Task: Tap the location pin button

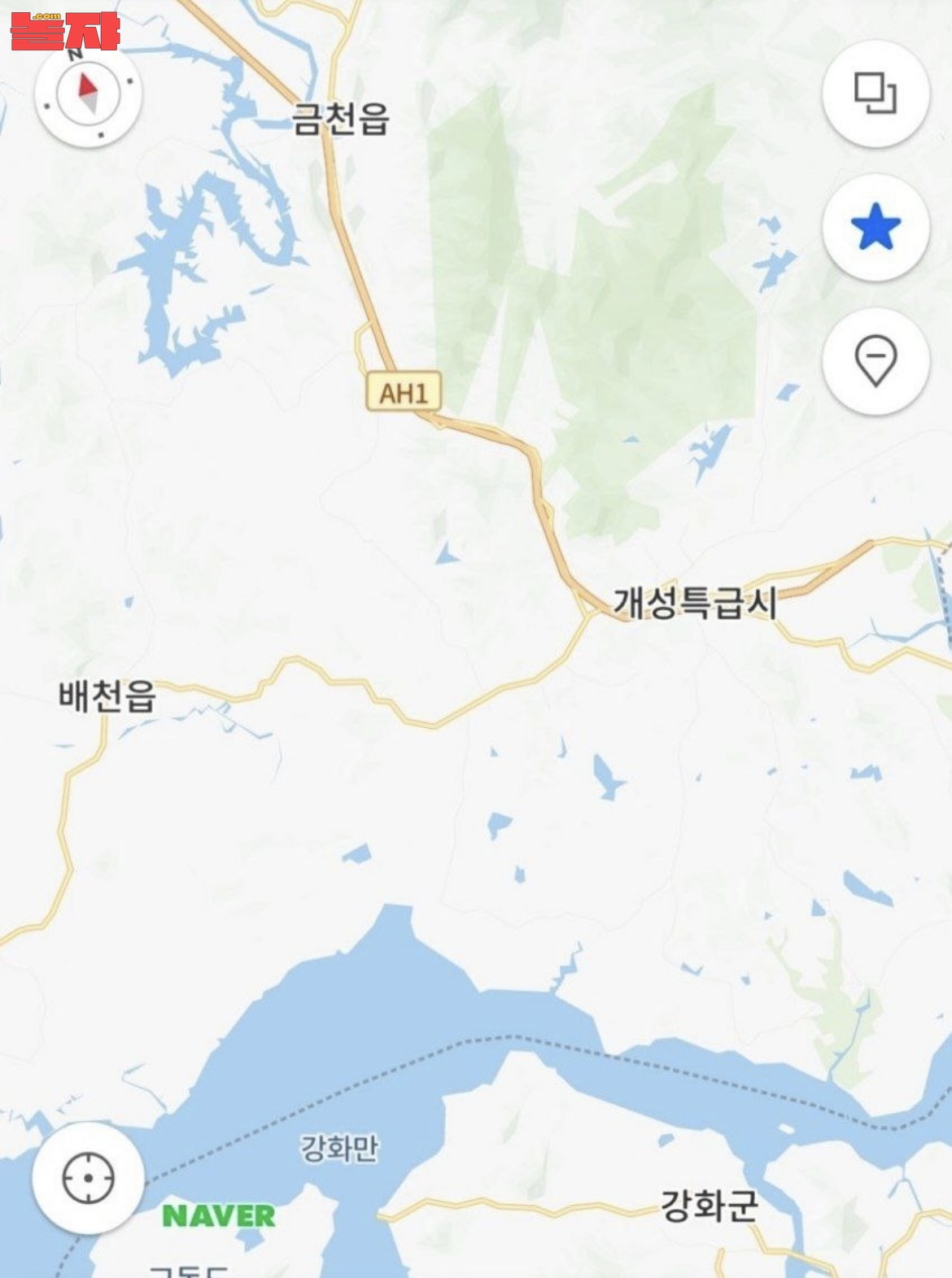Action: click(876, 360)
